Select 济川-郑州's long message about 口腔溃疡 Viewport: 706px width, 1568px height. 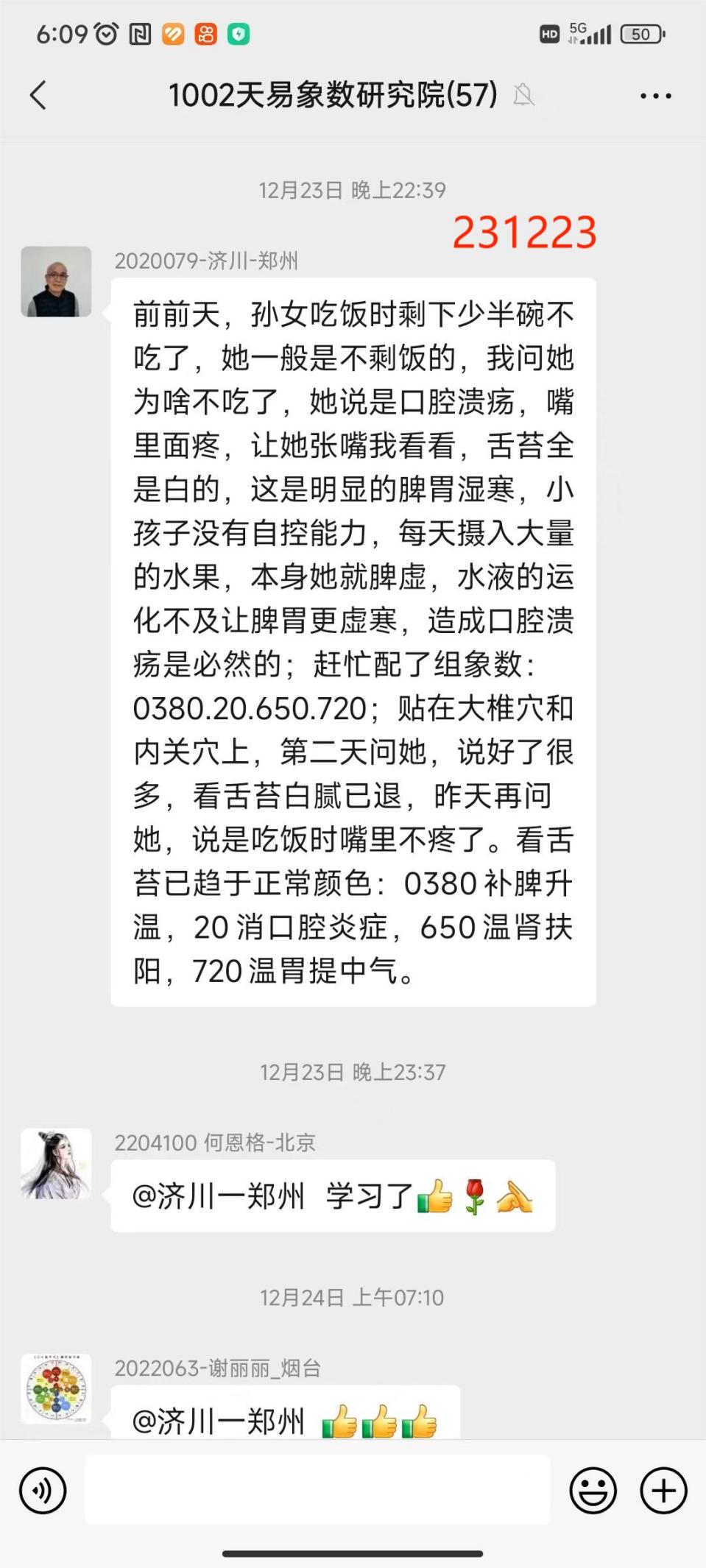pyautogui.click(x=352, y=640)
